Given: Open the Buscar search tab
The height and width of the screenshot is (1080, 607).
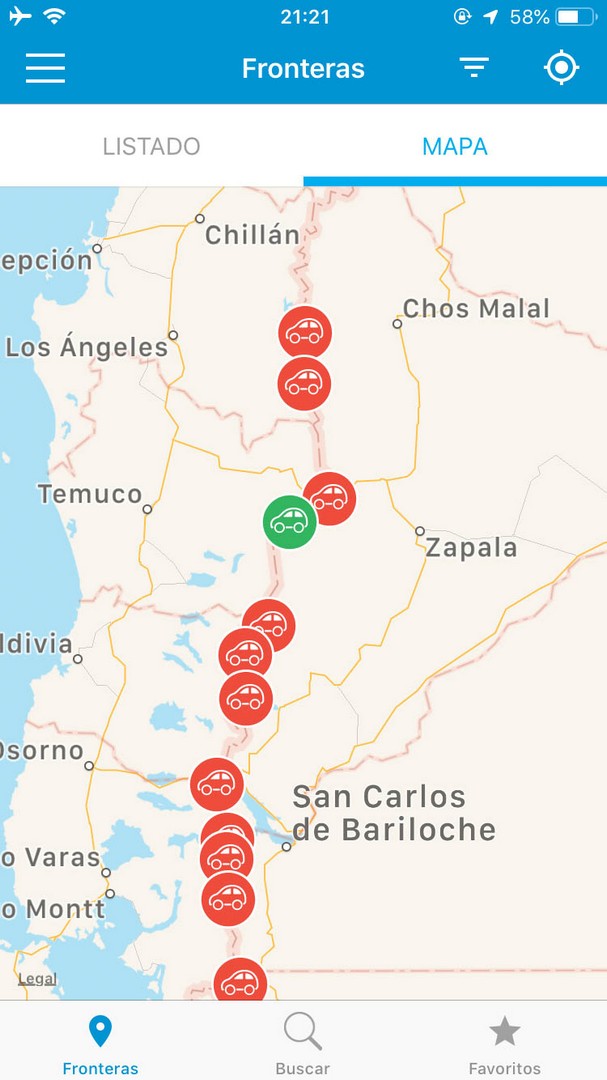Looking at the screenshot, I should (x=303, y=1044).
